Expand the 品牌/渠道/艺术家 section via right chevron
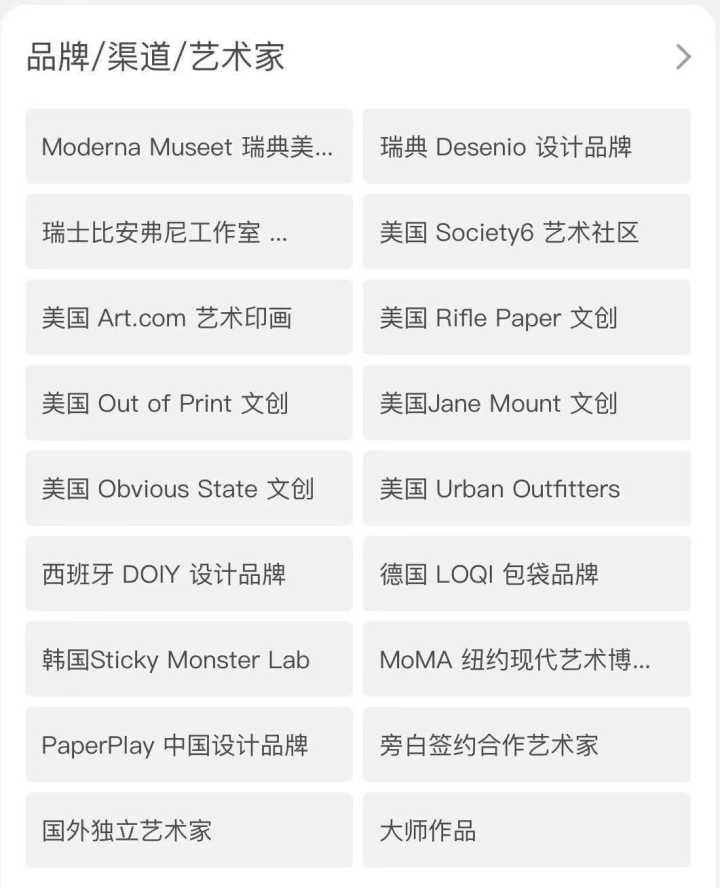The image size is (720, 888). pos(683,57)
